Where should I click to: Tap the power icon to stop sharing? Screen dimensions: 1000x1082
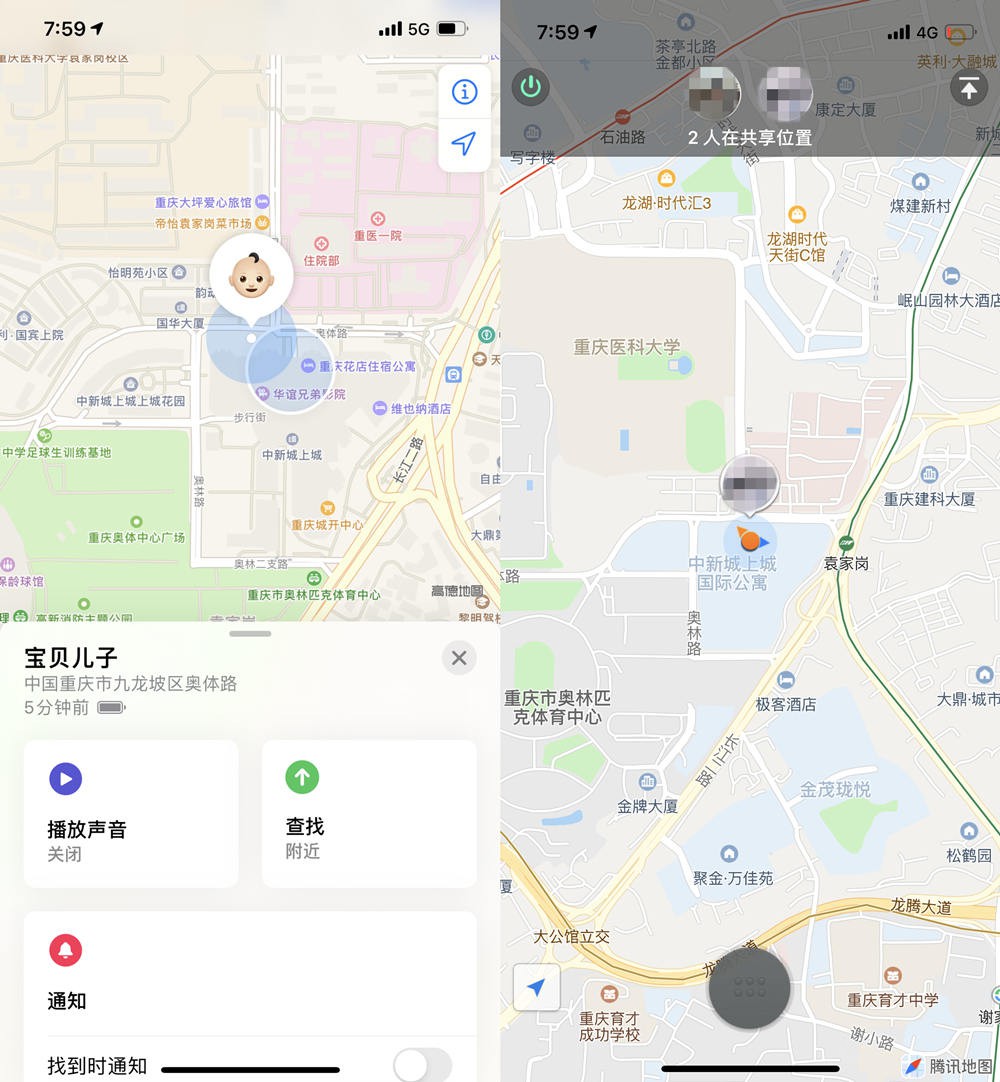tap(531, 87)
